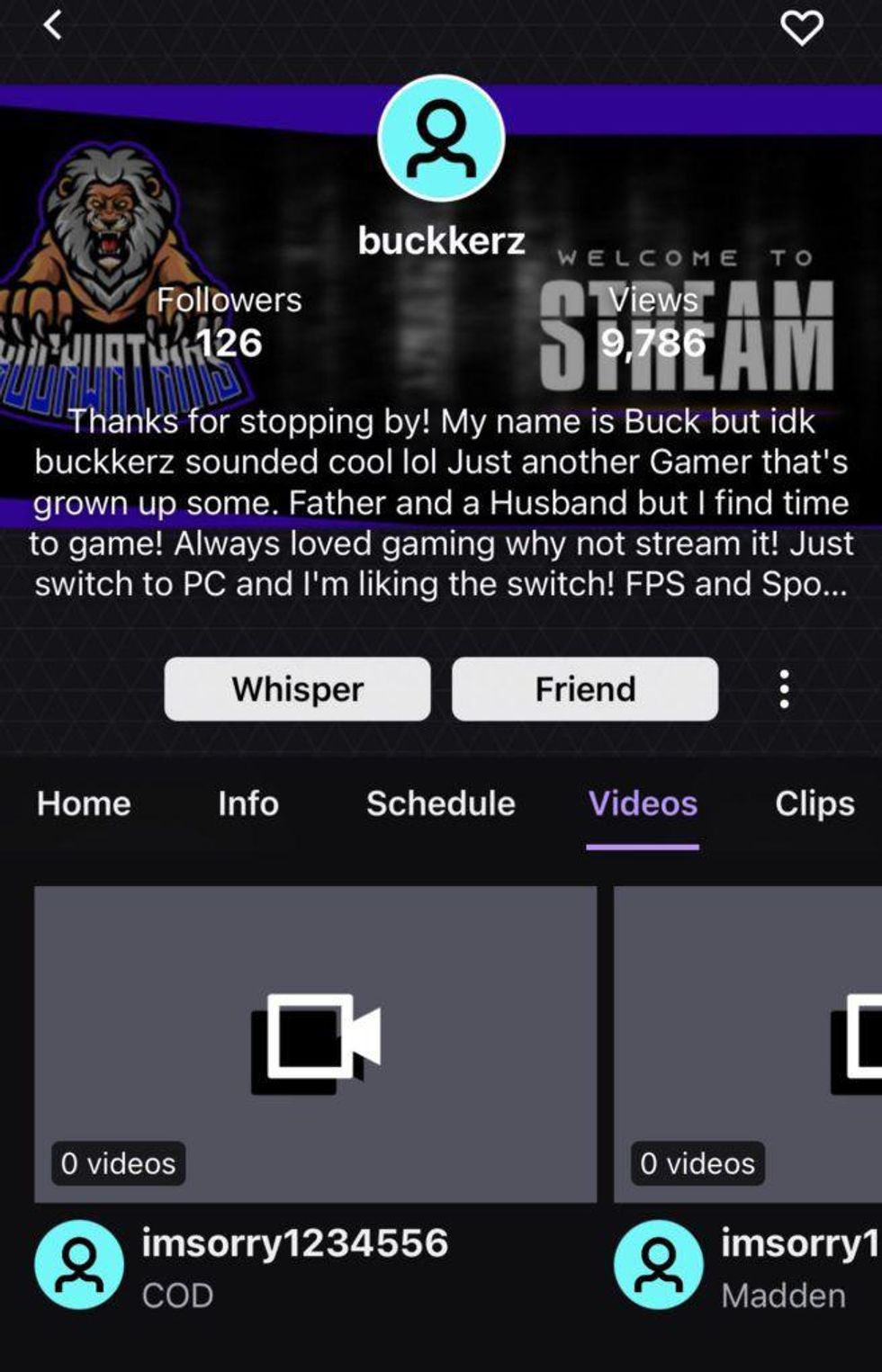This screenshot has width=882, height=1372.
Task: Switch to the Home tab
Action: [84, 803]
